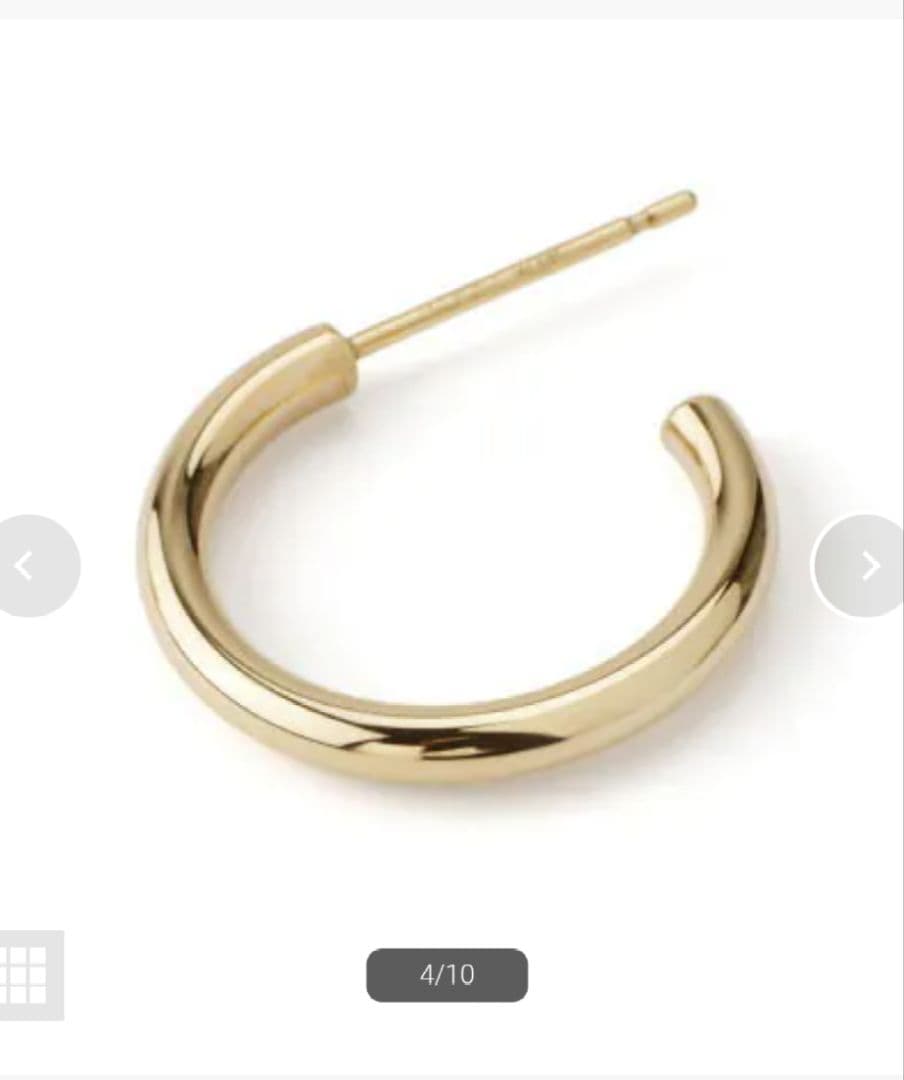Open the image grid view
904x1080 pixels.
point(27,974)
